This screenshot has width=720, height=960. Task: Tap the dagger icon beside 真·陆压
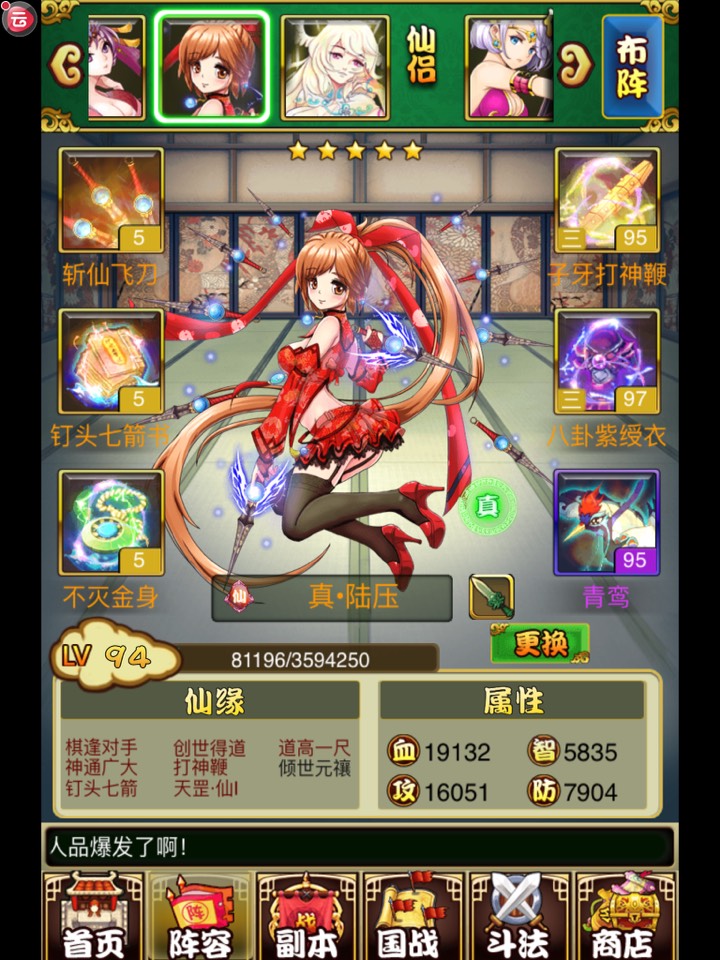[491, 597]
